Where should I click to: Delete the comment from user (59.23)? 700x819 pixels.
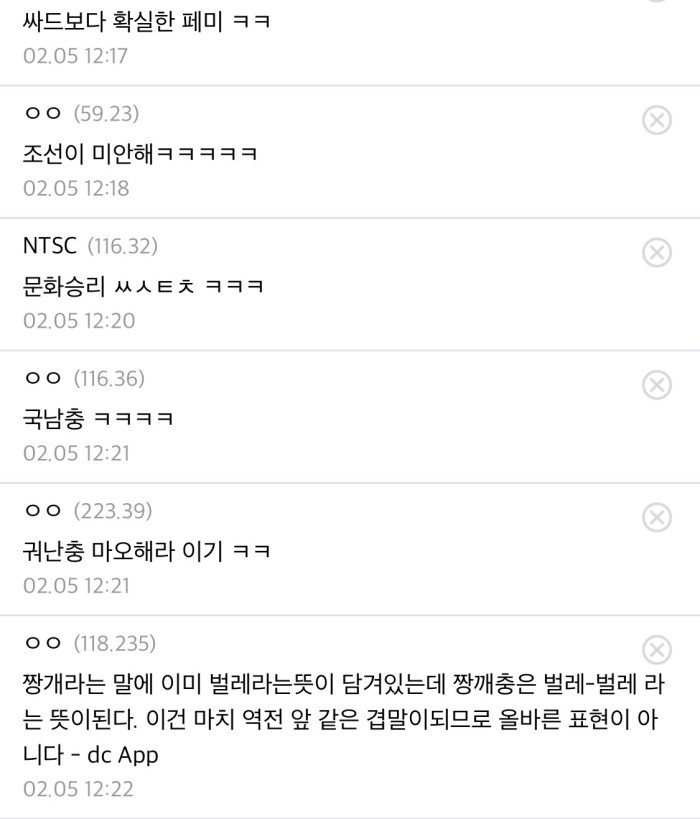tap(656, 121)
